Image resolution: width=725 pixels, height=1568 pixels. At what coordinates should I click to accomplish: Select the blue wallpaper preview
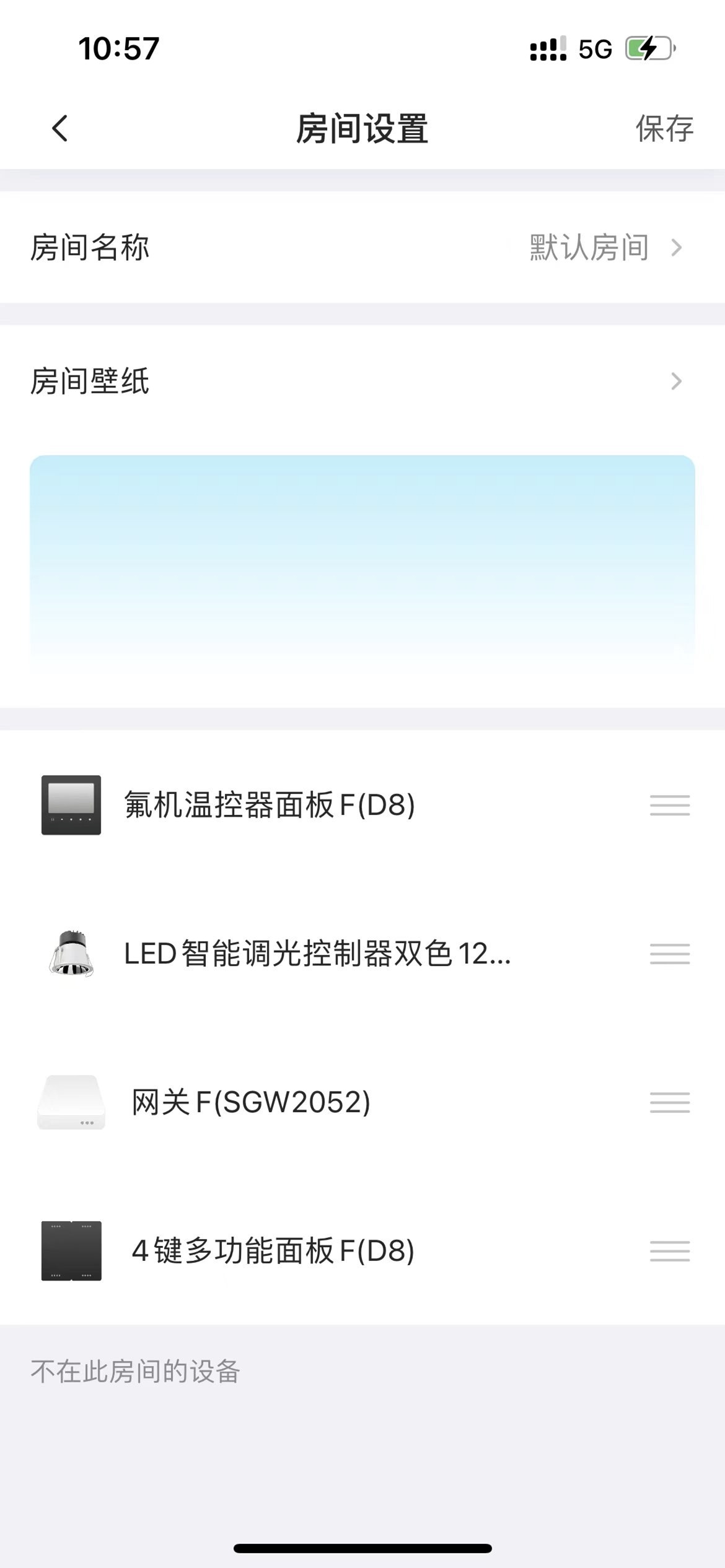click(362, 565)
